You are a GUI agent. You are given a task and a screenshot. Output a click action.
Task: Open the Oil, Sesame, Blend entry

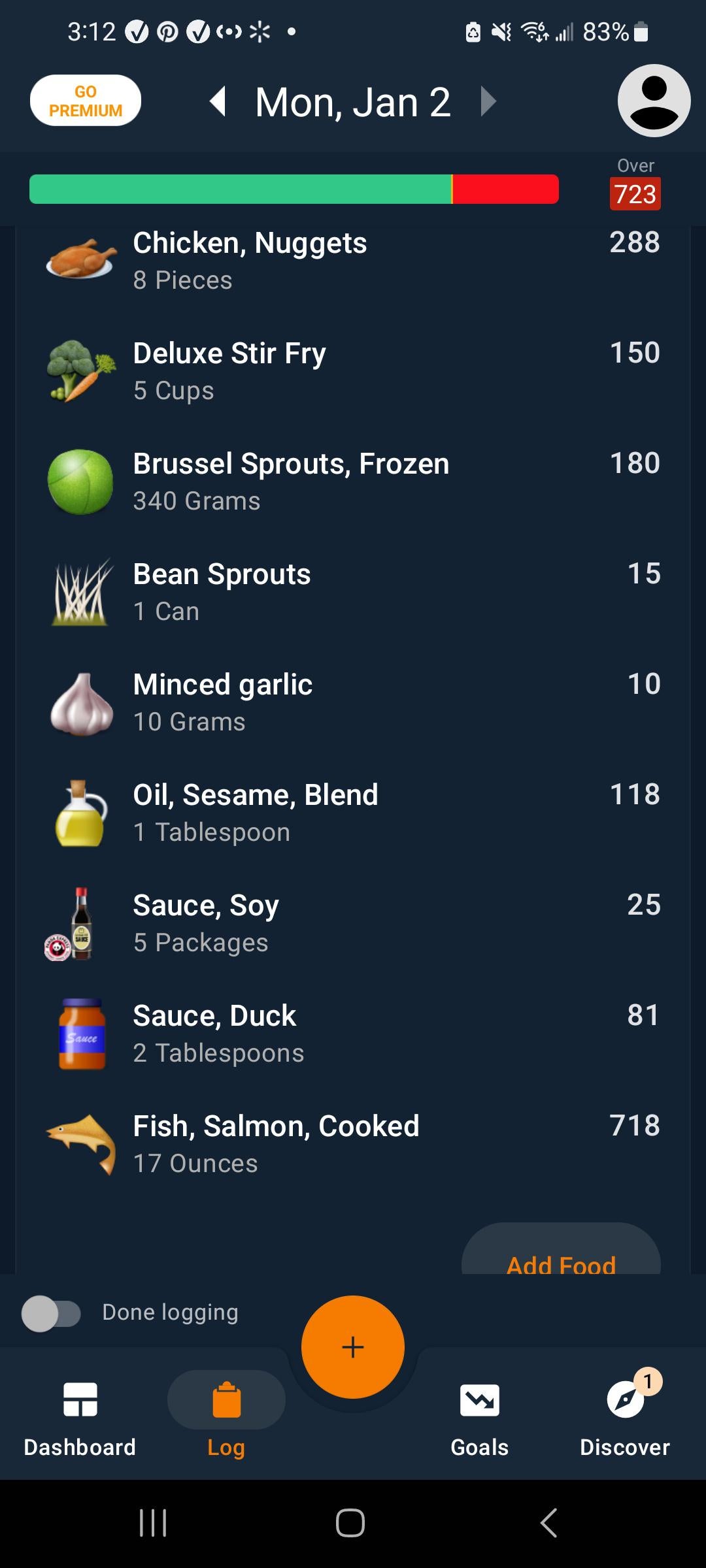(x=353, y=813)
